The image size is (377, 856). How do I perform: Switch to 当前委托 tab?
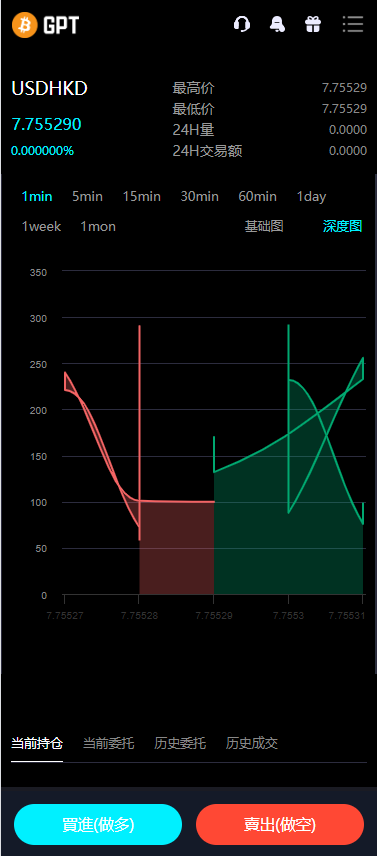coord(109,743)
